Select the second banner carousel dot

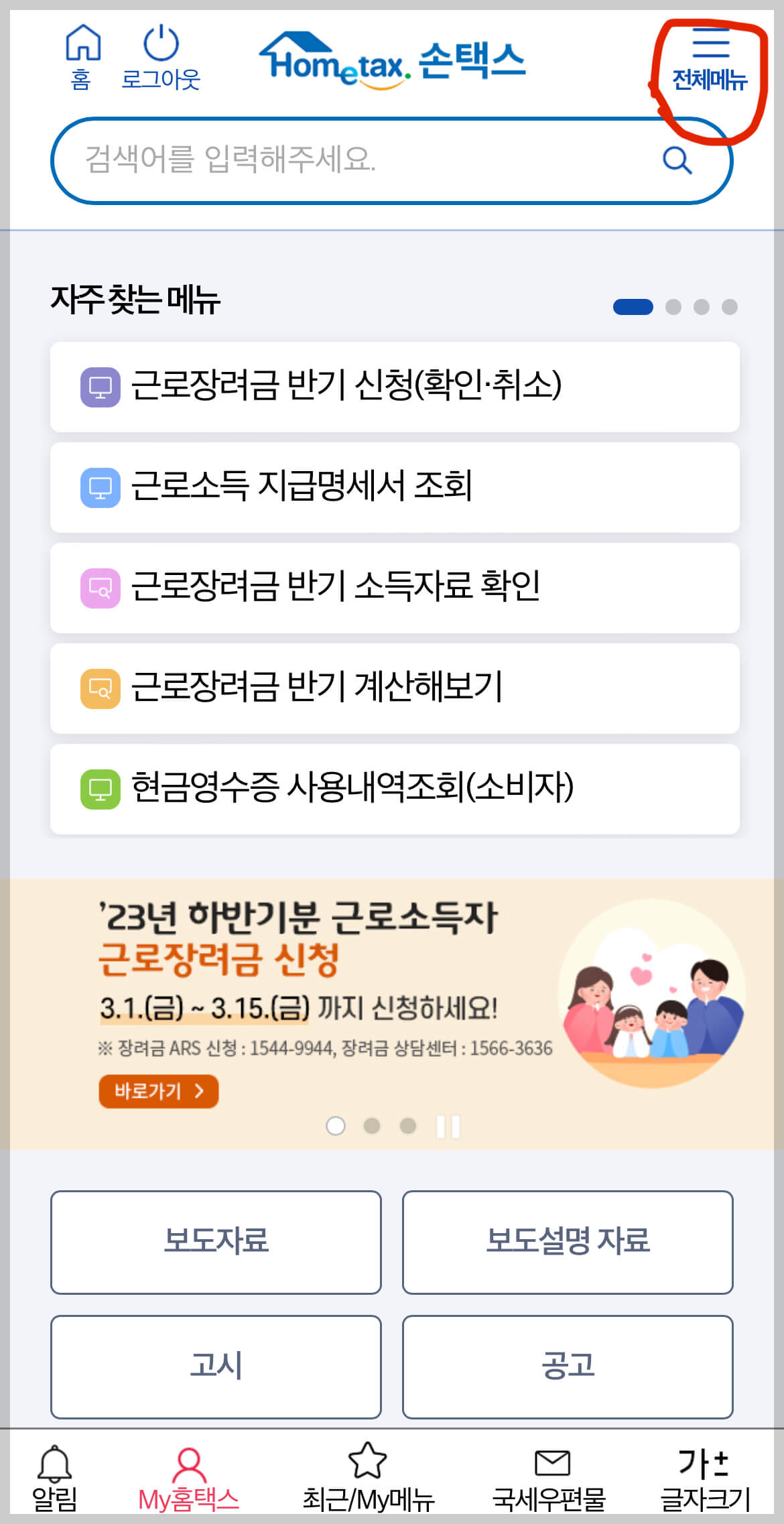[373, 1127]
